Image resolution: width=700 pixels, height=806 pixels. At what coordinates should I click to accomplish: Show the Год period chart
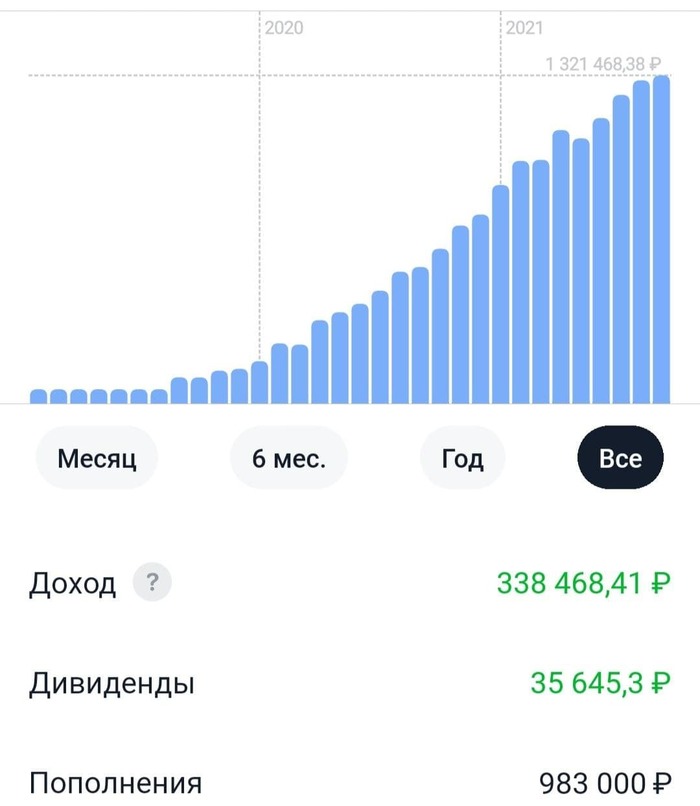[x=463, y=459]
